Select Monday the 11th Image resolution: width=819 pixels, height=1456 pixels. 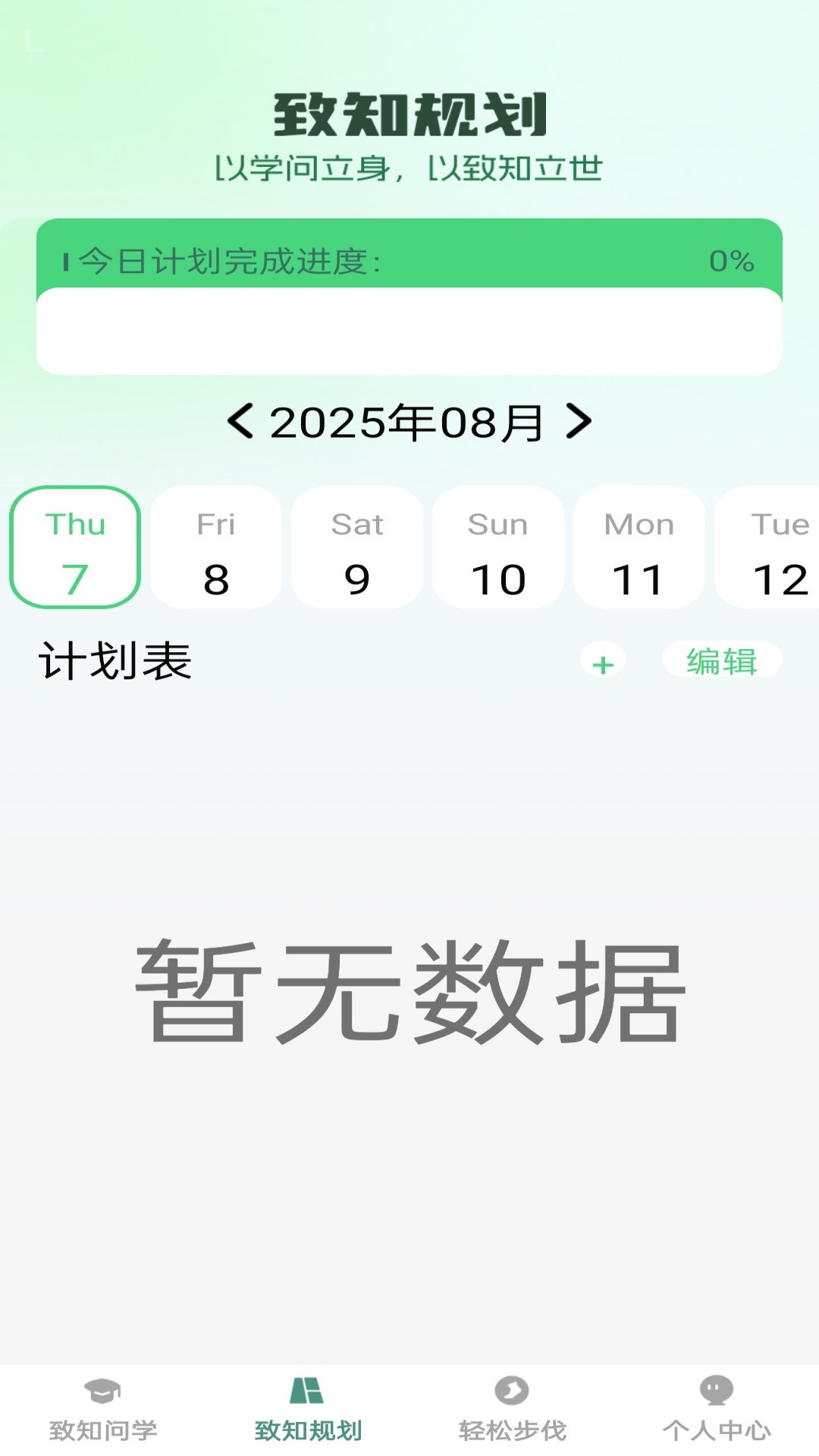pyautogui.click(x=639, y=547)
